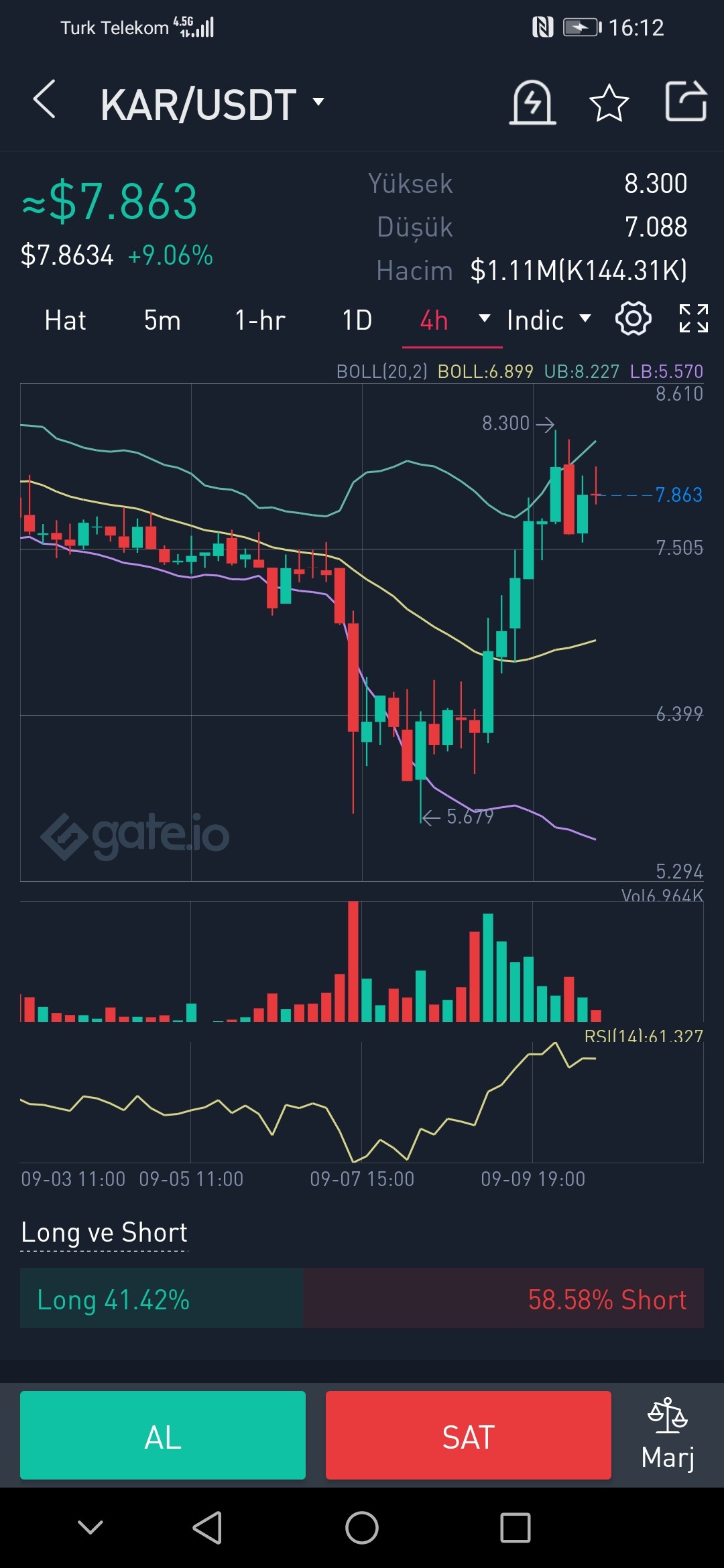The height and width of the screenshot is (1568, 724).
Task: Select the 1D timeframe
Action: (357, 320)
